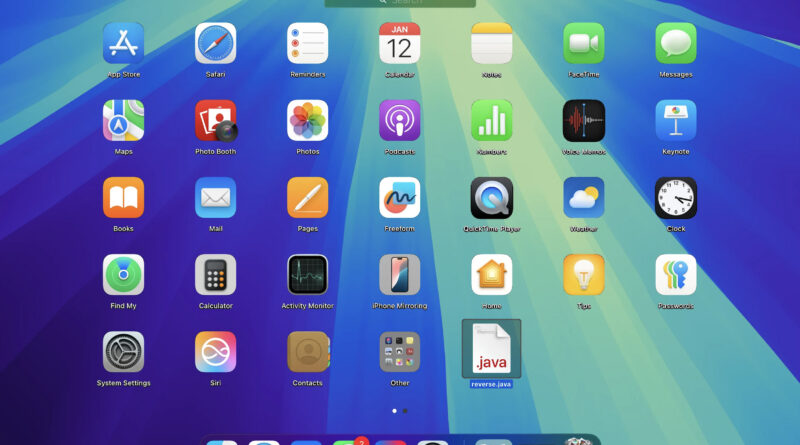Launch Safari browser

tap(215, 44)
